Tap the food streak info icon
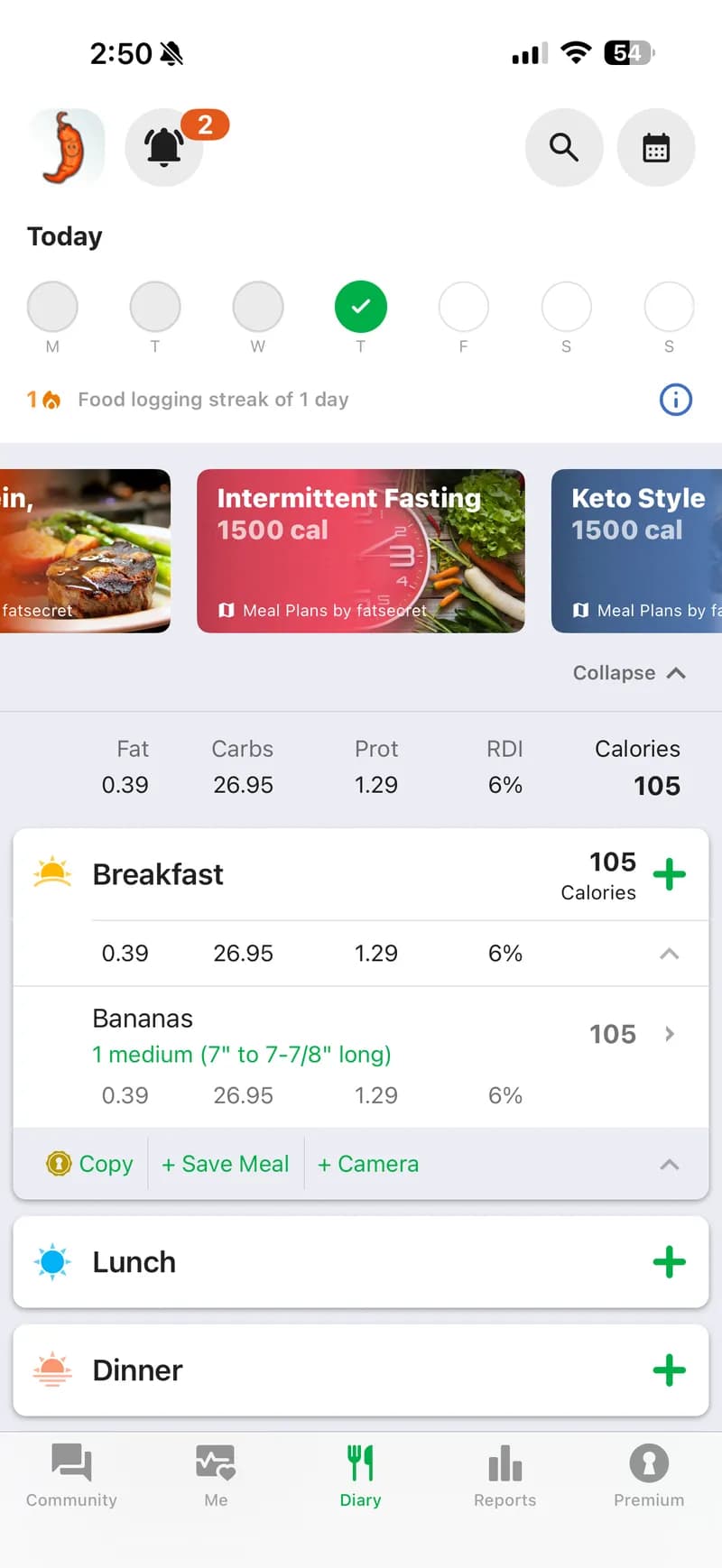This screenshot has height=1568, width=722. [x=675, y=400]
